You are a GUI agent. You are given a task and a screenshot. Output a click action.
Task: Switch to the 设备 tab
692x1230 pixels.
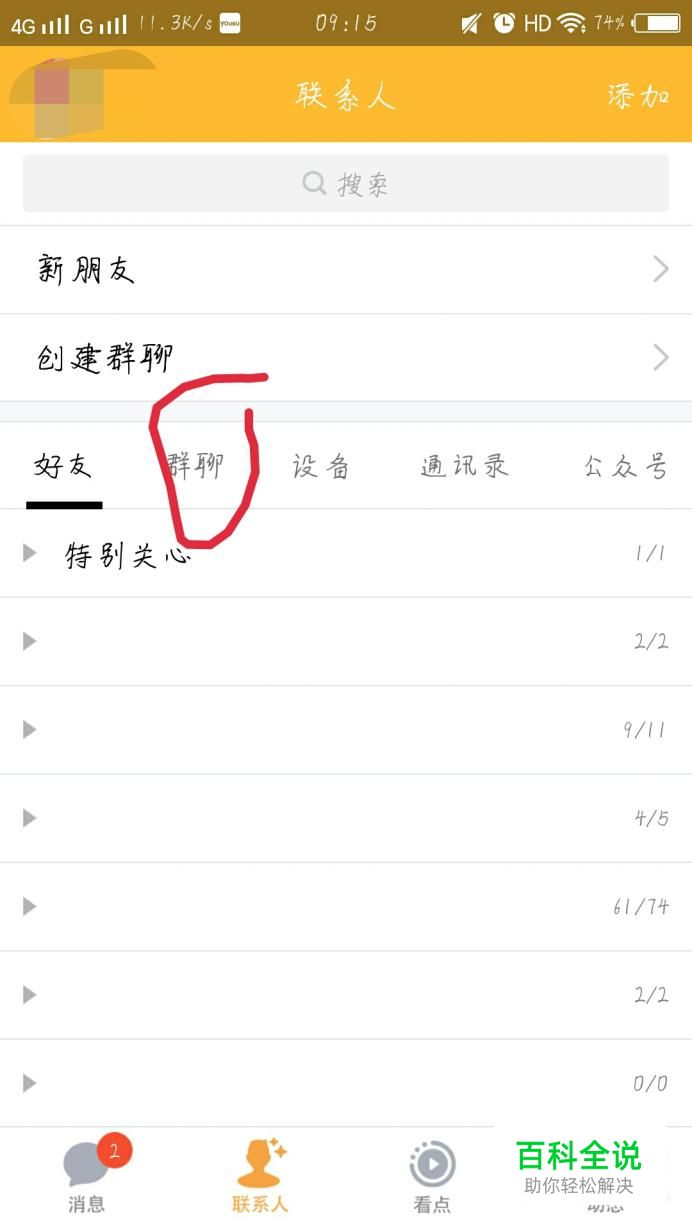pos(320,466)
